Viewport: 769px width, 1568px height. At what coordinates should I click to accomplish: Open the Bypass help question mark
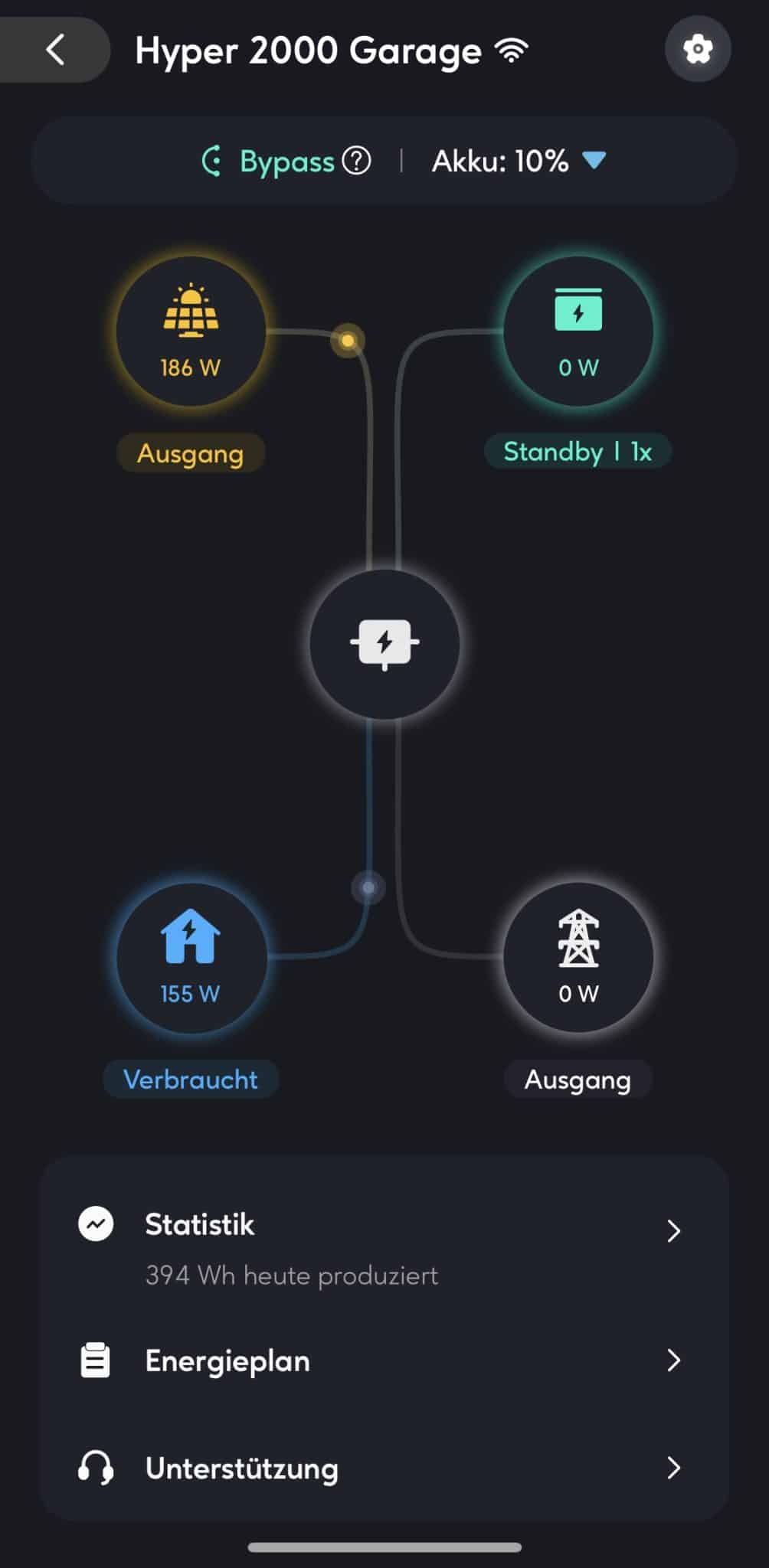pos(356,161)
